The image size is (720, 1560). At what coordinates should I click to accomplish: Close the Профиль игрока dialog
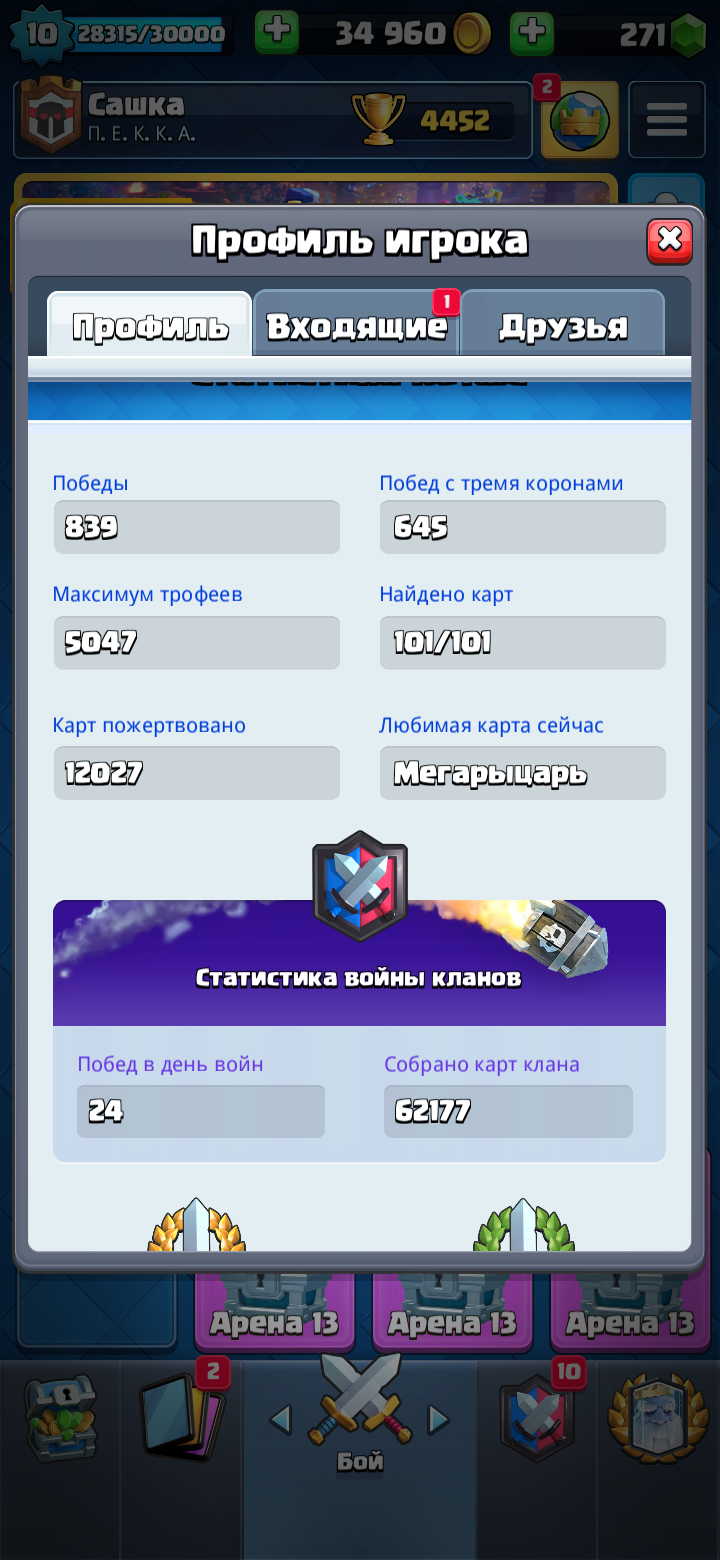point(670,241)
